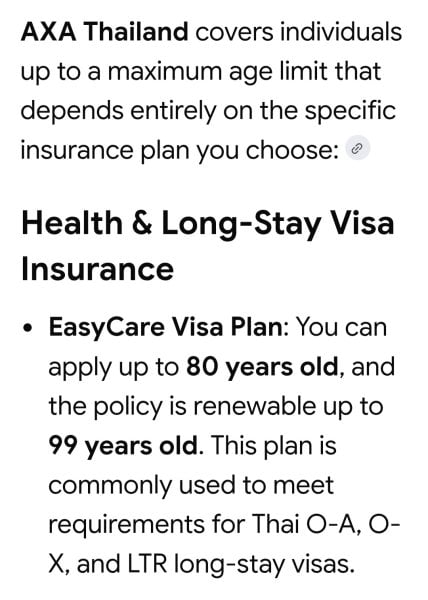The width and height of the screenshot is (428, 600).
Task: Open the source link icon after the intro paragraph
Action: (357, 148)
